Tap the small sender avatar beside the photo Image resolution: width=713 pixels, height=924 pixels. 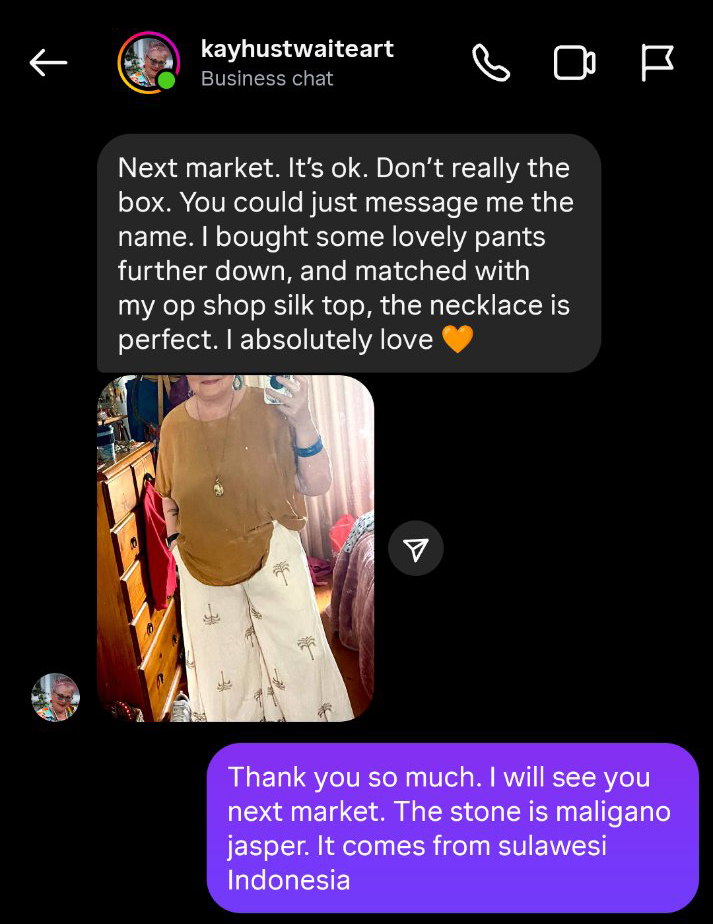point(56,697)
